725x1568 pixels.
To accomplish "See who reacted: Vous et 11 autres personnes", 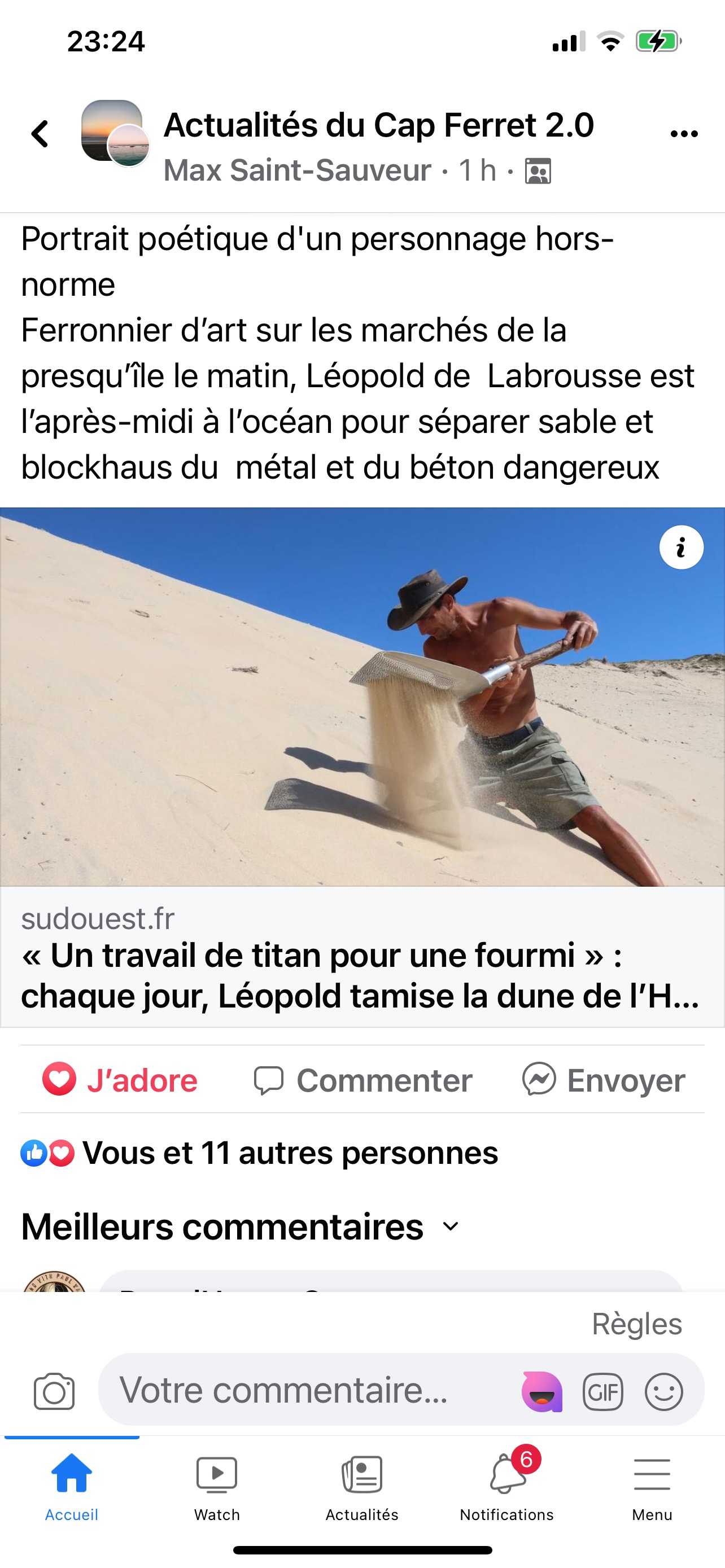I will pos(259,1153).
